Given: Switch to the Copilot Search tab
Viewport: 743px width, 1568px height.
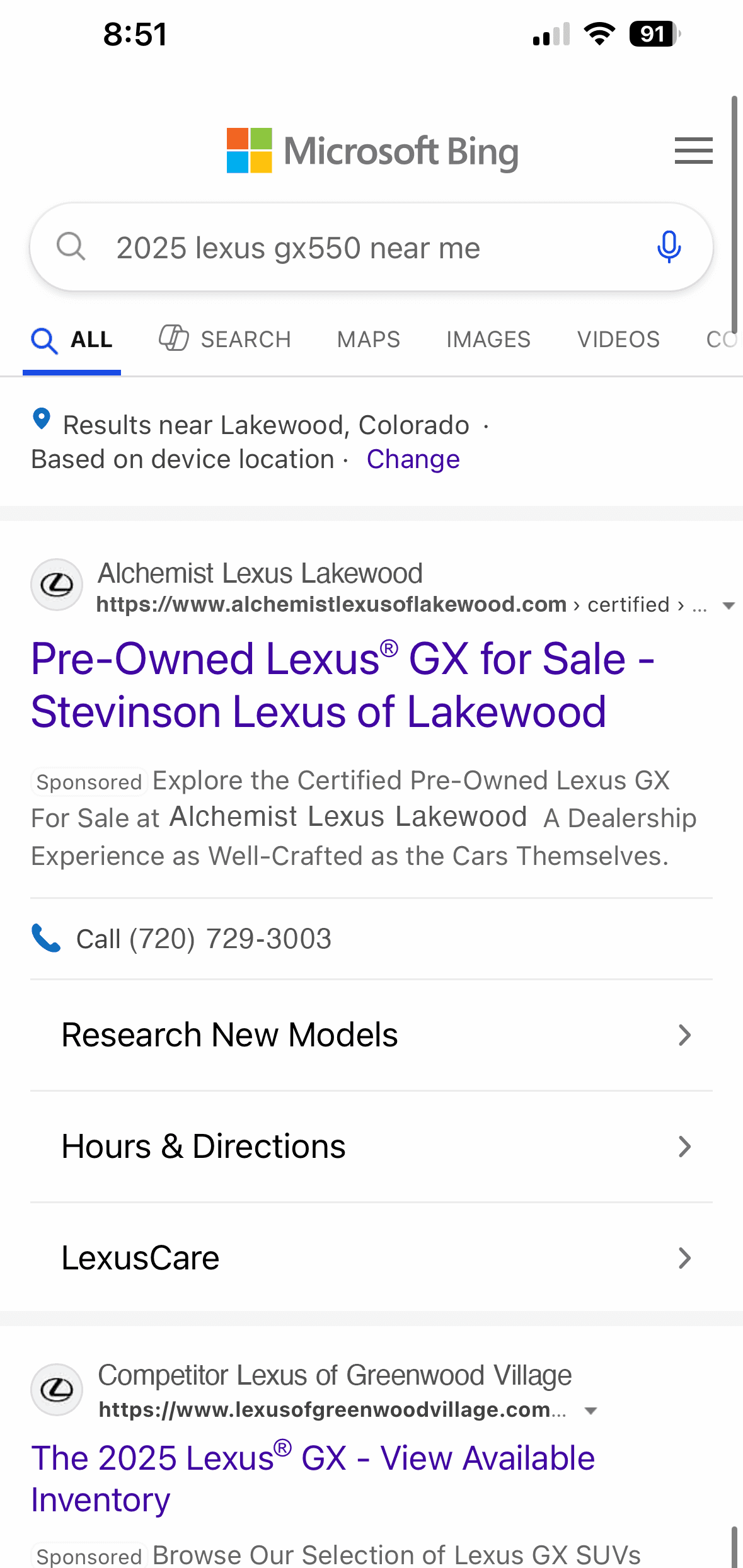Looking at the screenshot, I should tap(225, 340).
